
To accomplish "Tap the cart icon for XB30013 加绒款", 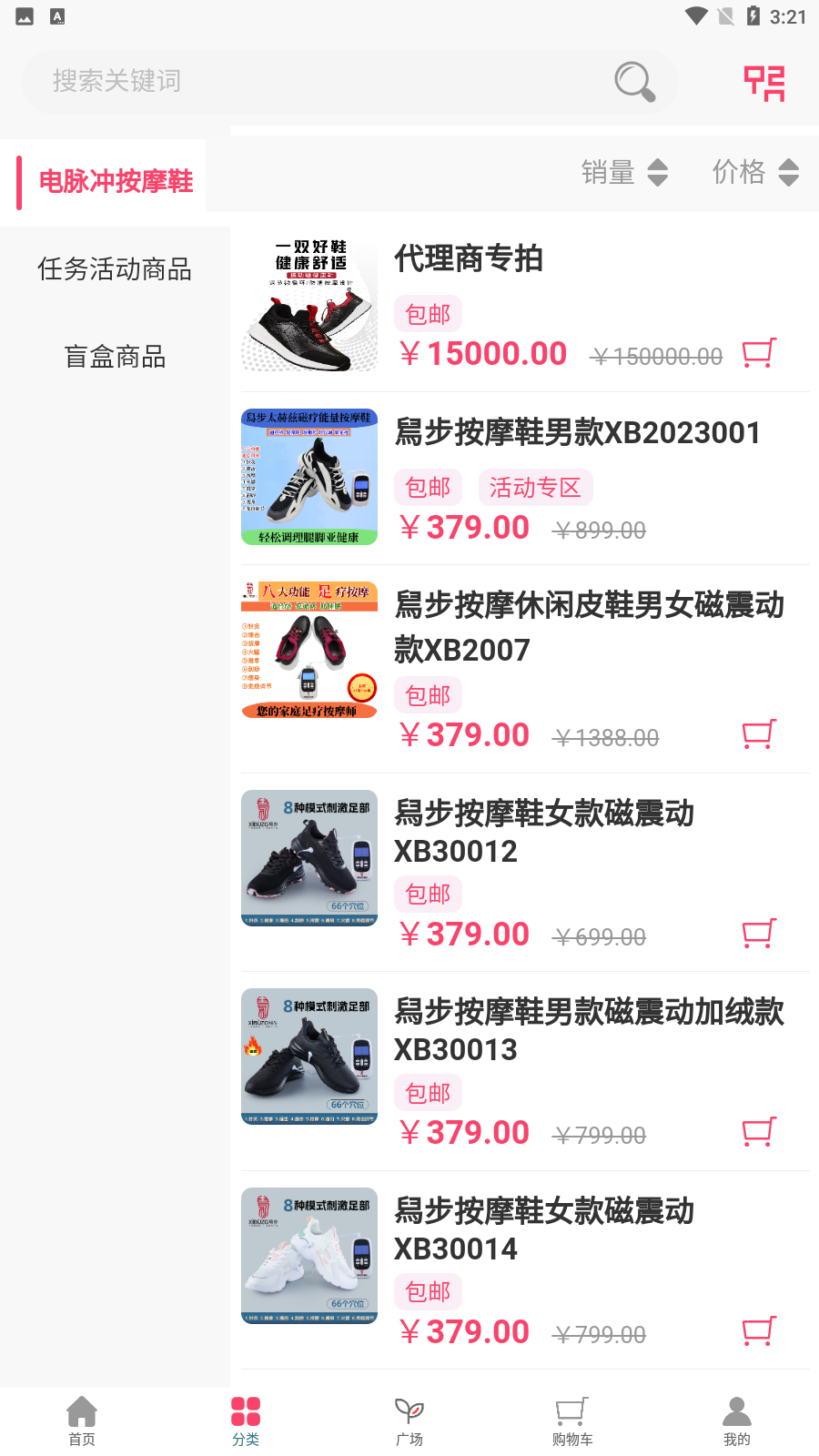I will coord(758,1131).
